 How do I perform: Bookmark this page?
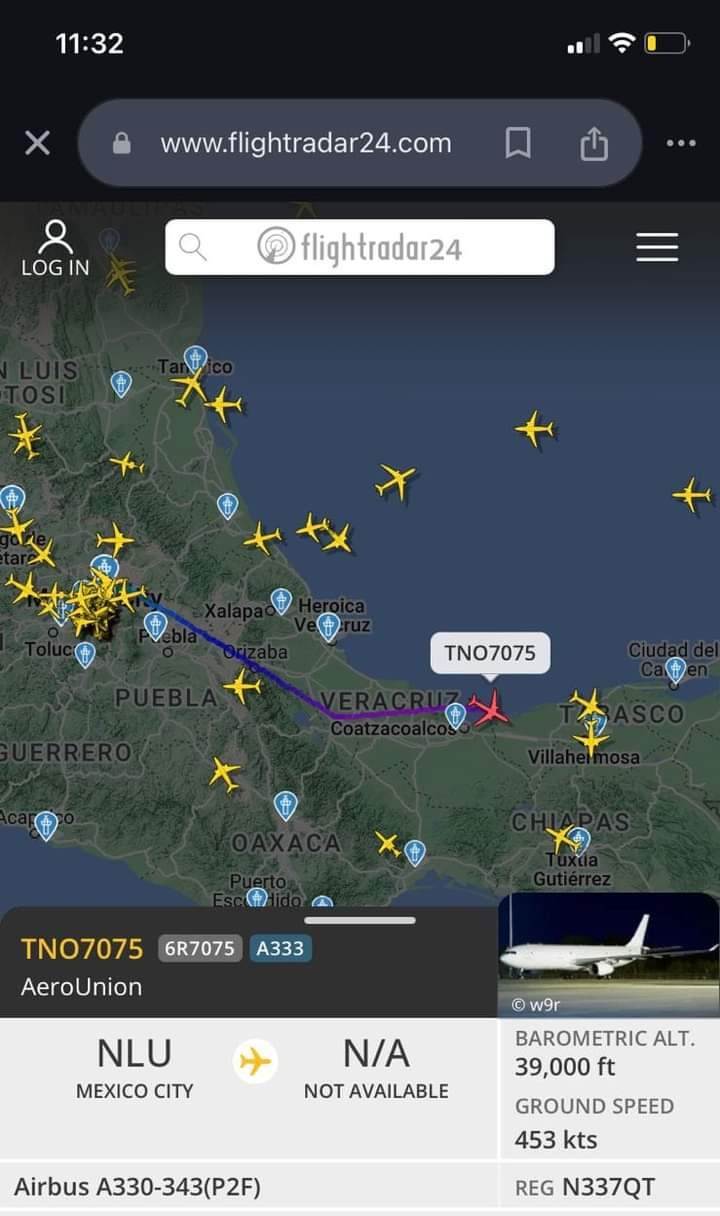517,143
